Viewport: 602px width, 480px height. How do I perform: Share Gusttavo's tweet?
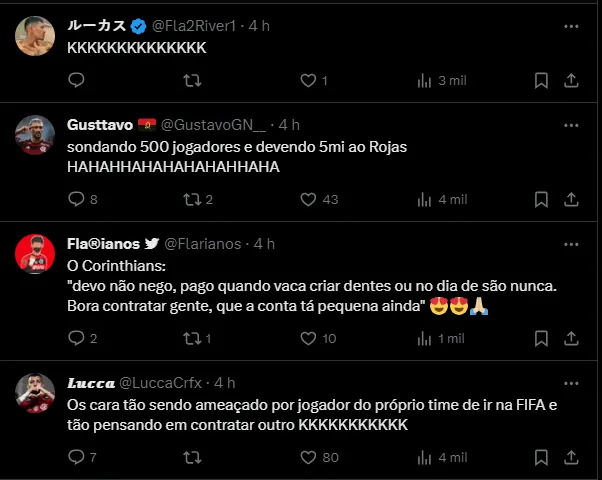tap(571, 199)
